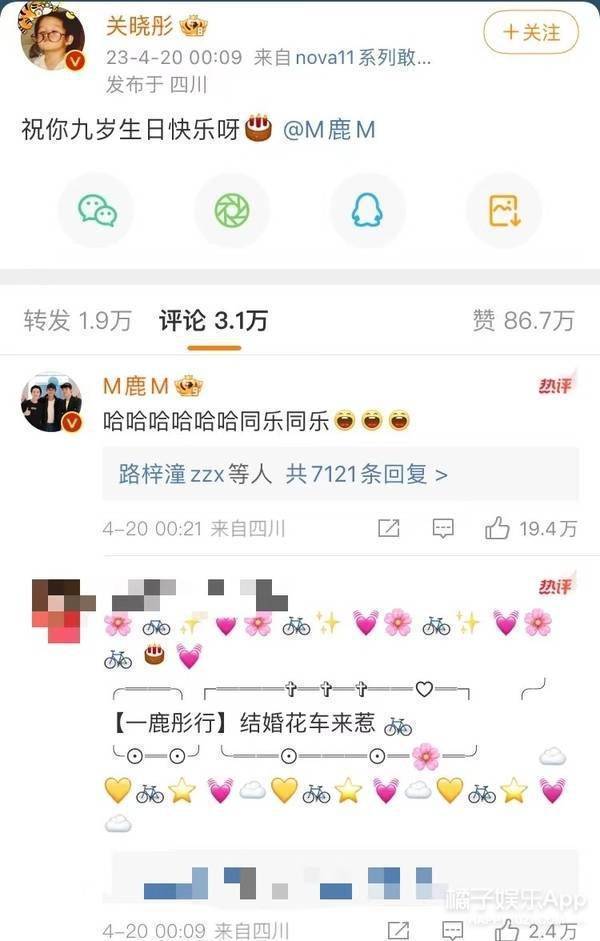The width and height of the screenshot is (600, 941).
Task: Save the post as an image
Action: click(503, 210)
